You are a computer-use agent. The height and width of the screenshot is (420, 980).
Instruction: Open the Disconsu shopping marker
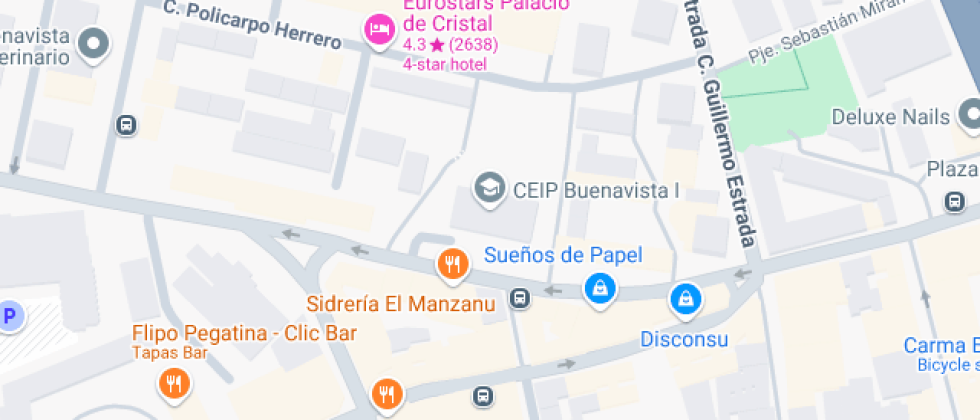click(686, 297)
